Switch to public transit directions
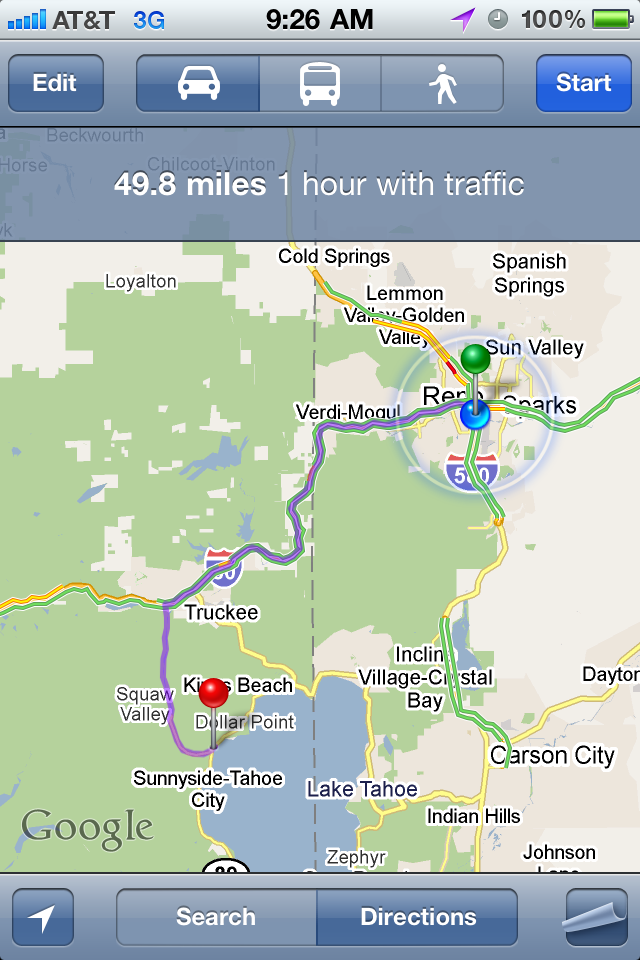640x960 pixels. (x=320, y=83)
